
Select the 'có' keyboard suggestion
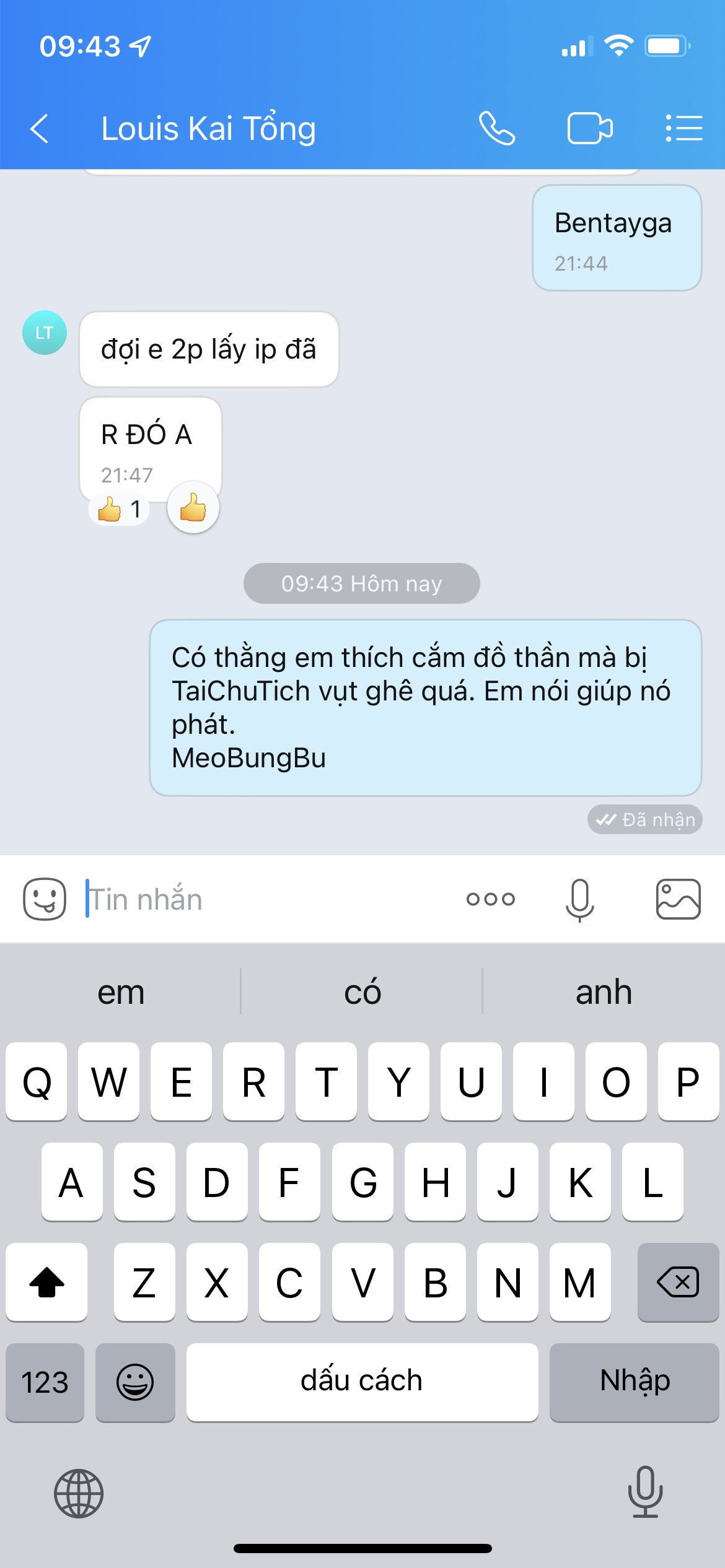pos(362,992)
